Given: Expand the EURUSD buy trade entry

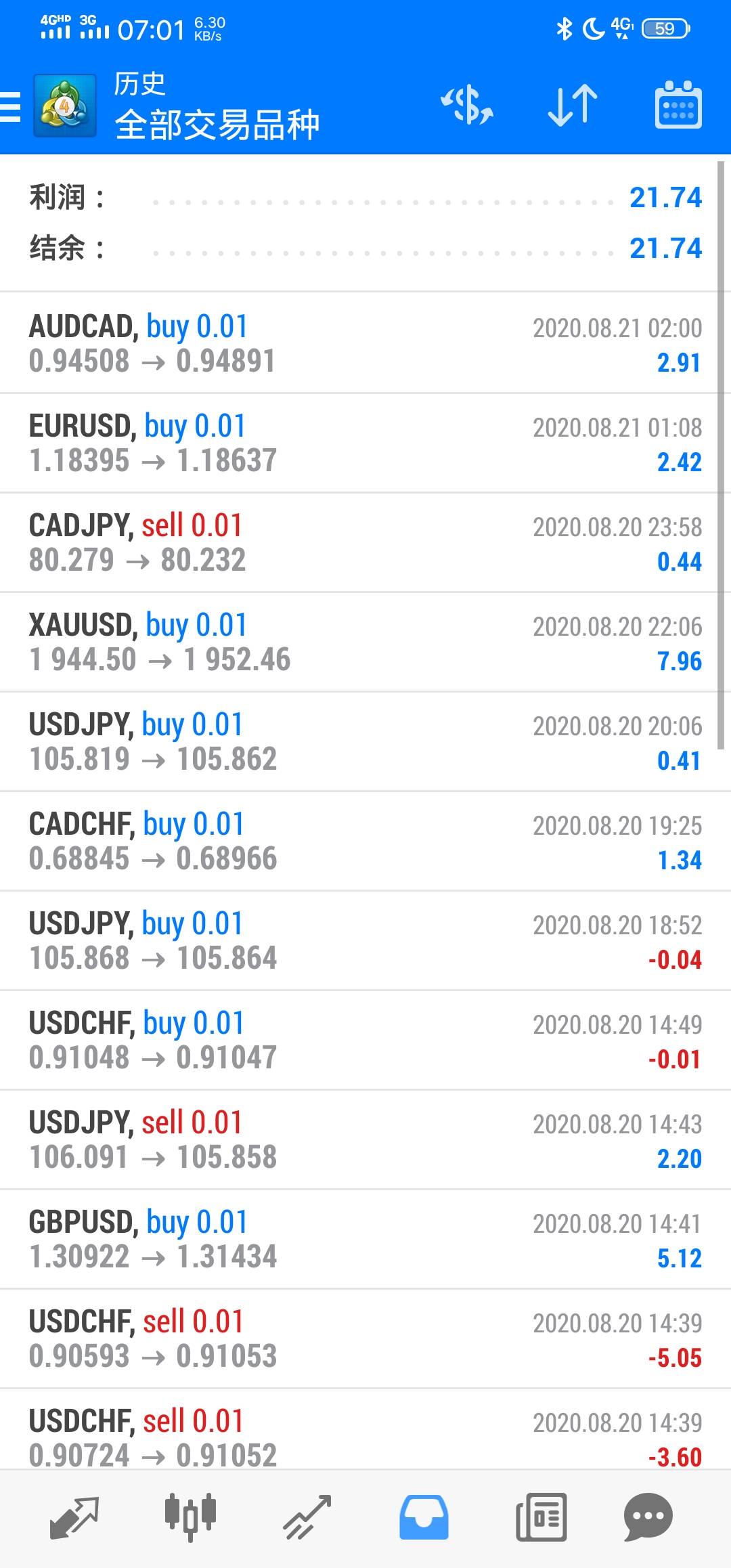Looking at the screenshot, I should 365,443.
